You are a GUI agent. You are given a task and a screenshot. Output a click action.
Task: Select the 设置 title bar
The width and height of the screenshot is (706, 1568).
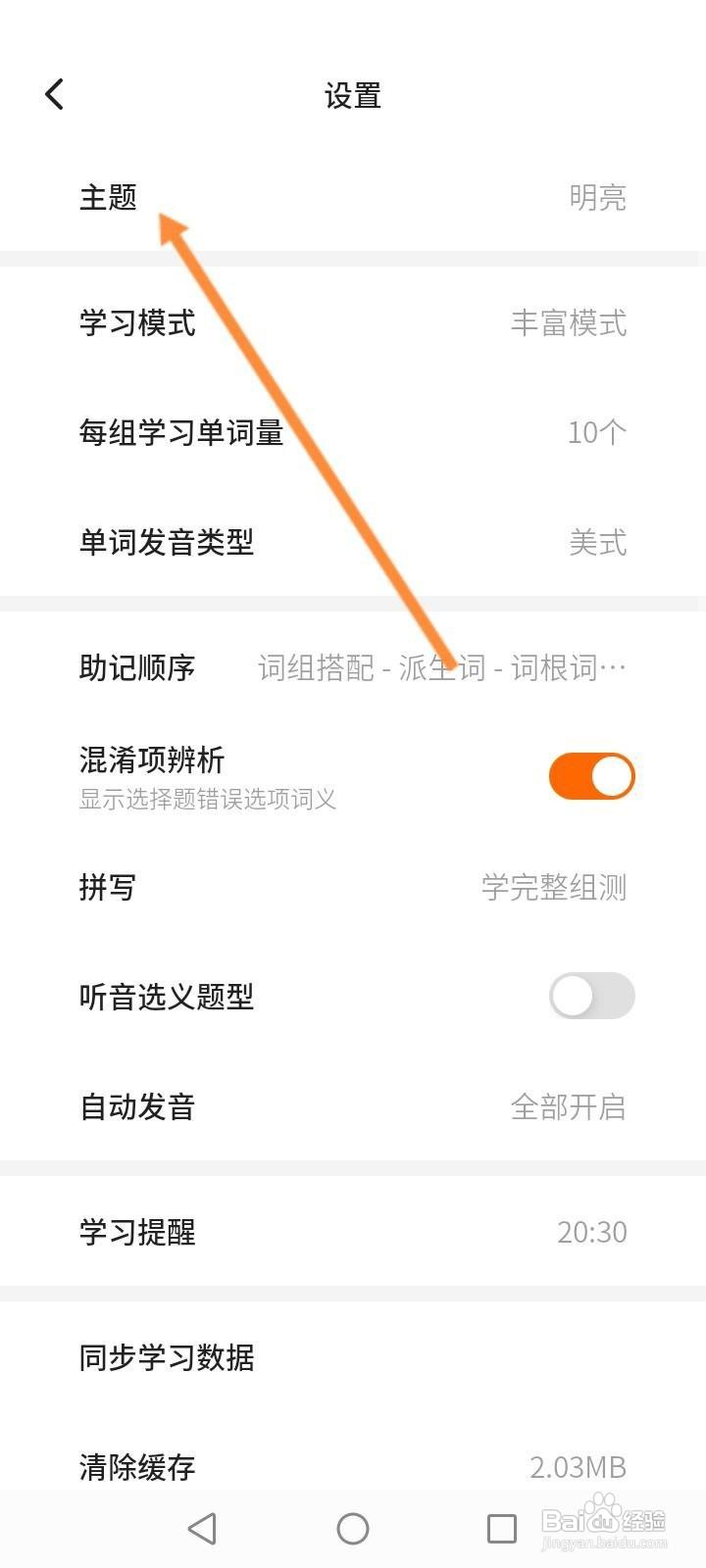(353, 95)
